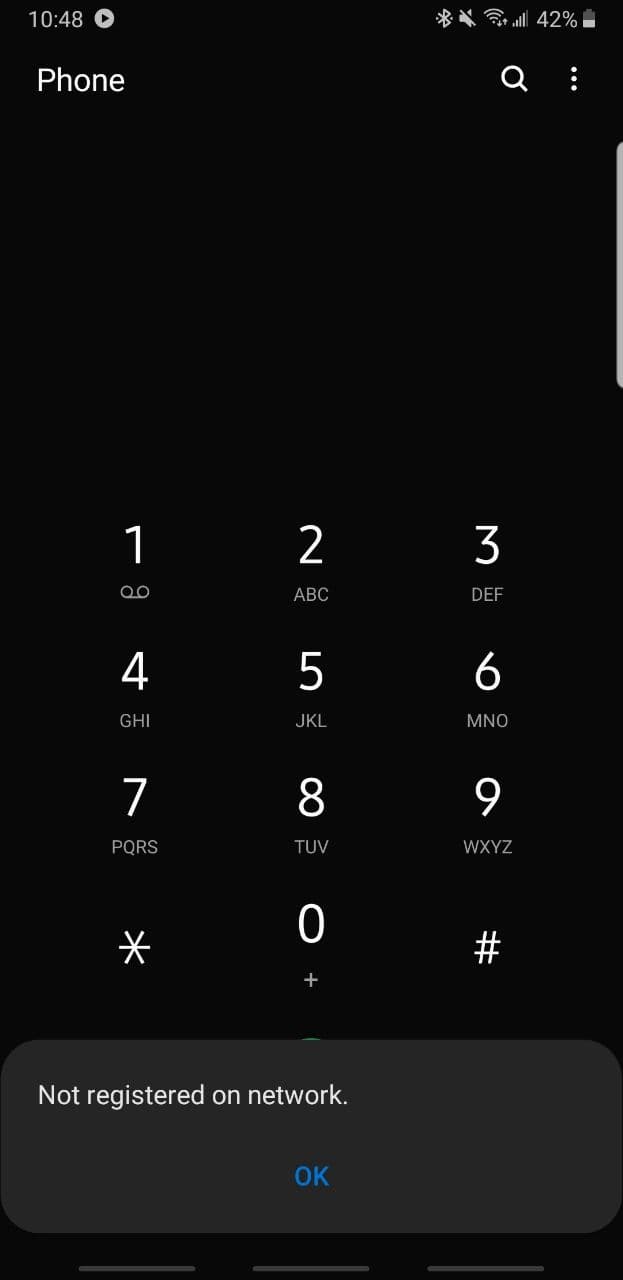The image size is (623, 1280).
Task: Enter digit 7 PQRS
Action: click(x=135, y=815)
